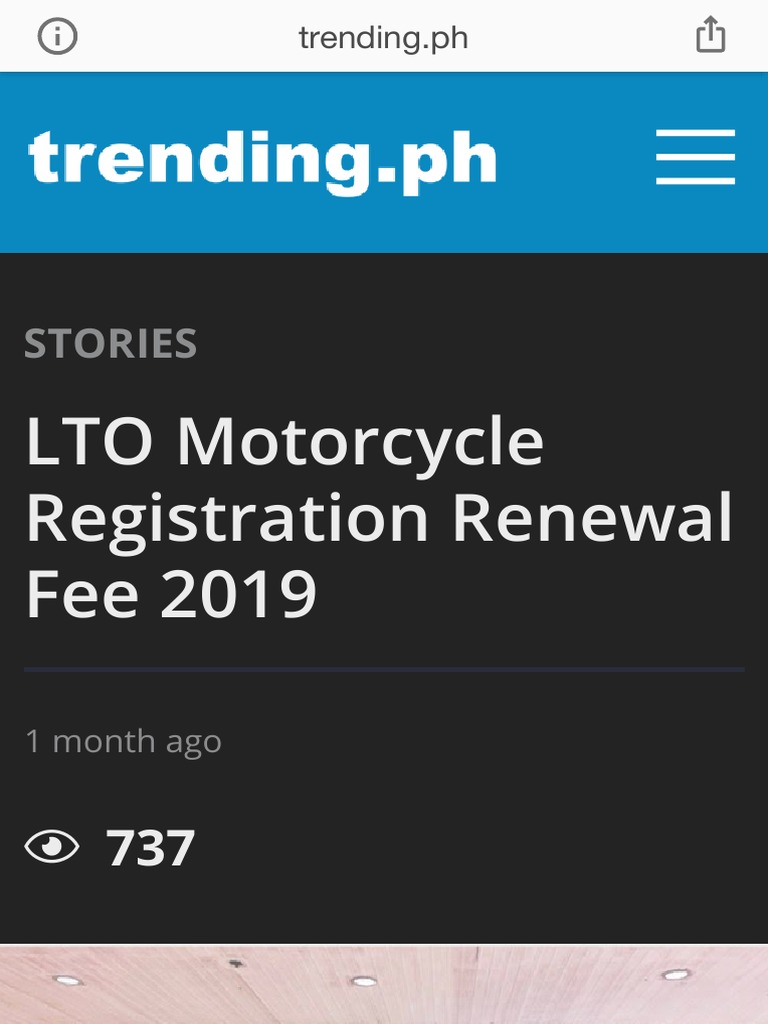
Task: Open the hamburger navigation menu
Action: tap(695, 158)
